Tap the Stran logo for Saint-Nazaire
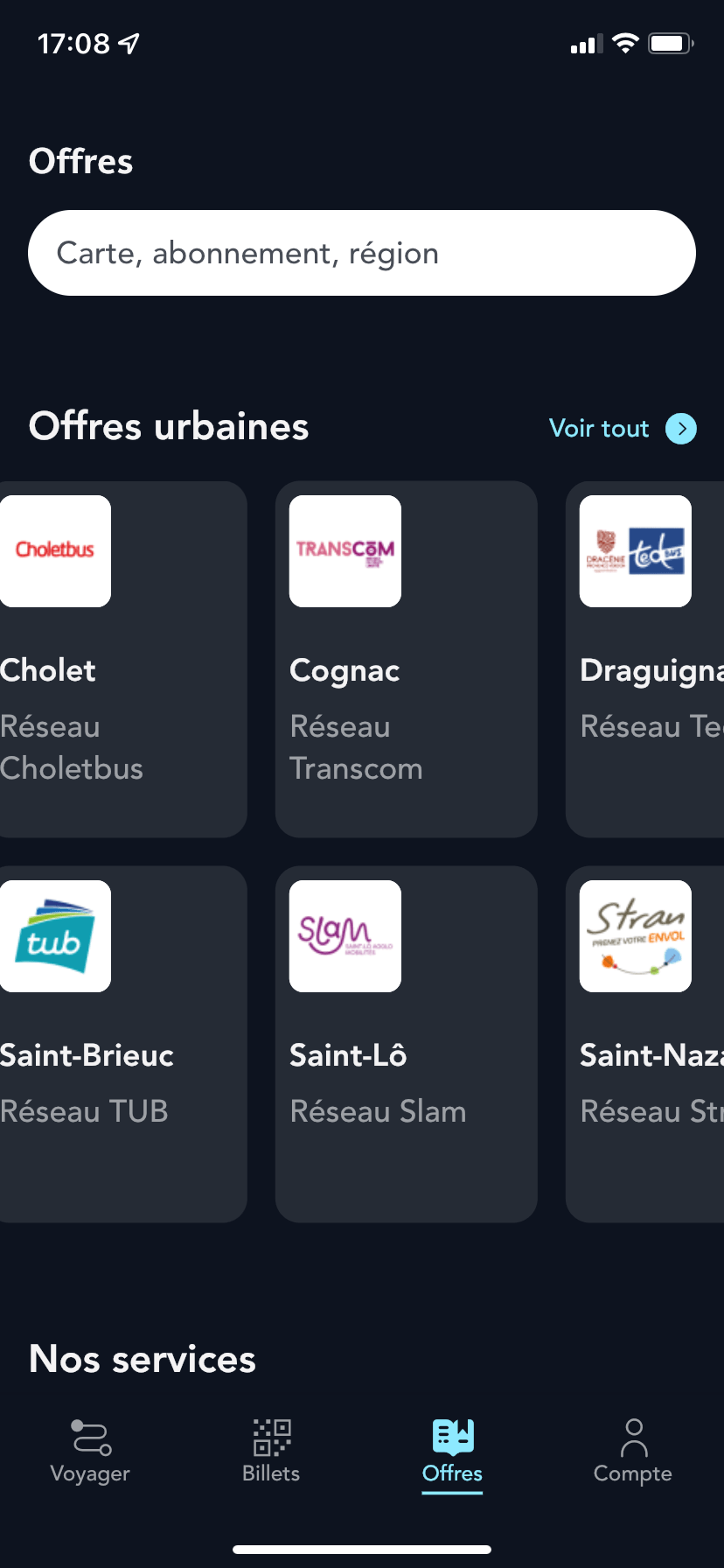 coord(635,935)
